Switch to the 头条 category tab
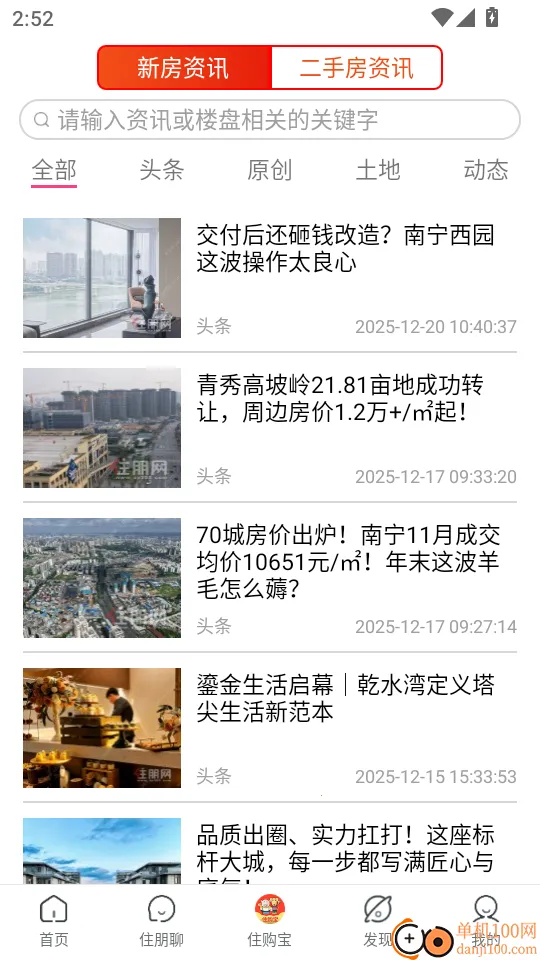 tap(162, 170)
